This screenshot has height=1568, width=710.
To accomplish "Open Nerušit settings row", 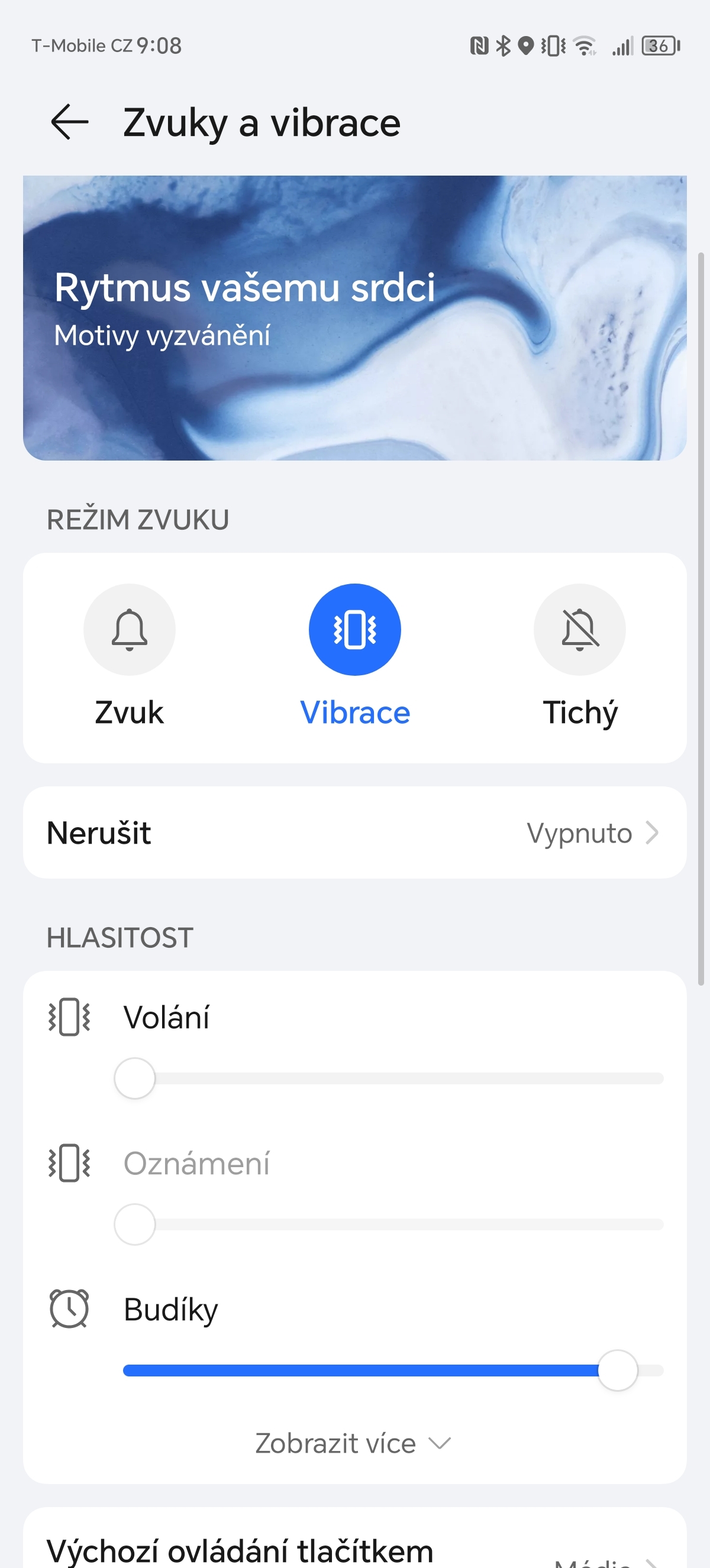I will click(355, 832).
